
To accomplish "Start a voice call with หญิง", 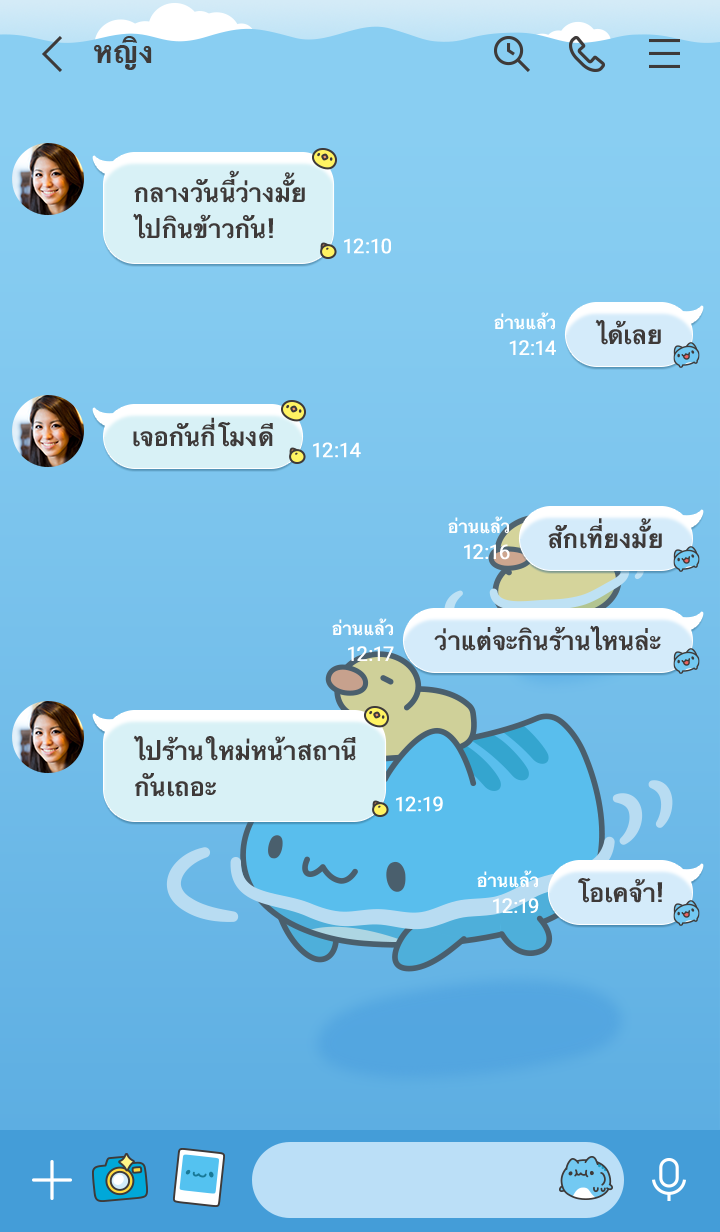I will [x=587, y=54].
